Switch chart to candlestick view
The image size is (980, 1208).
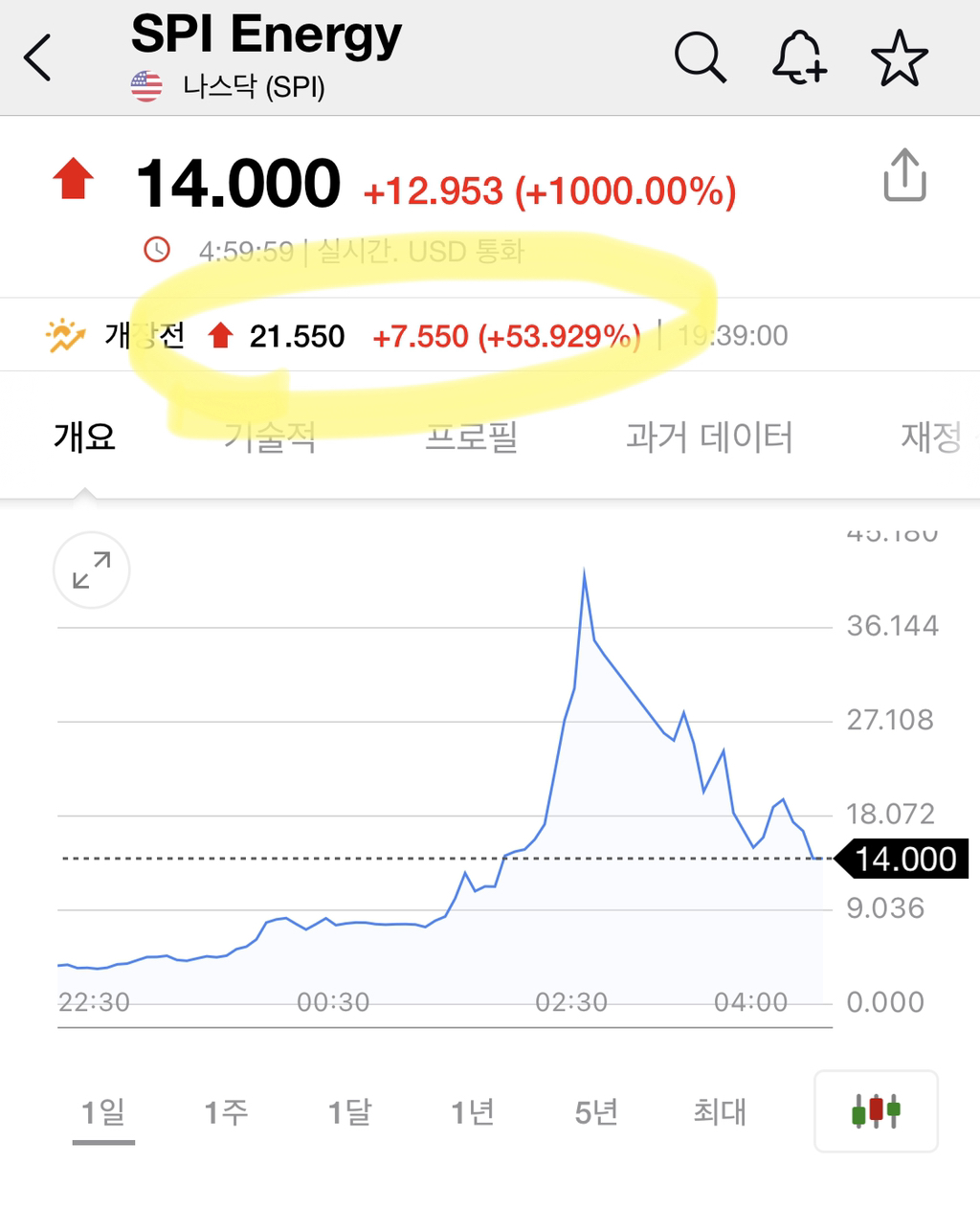874,1111
